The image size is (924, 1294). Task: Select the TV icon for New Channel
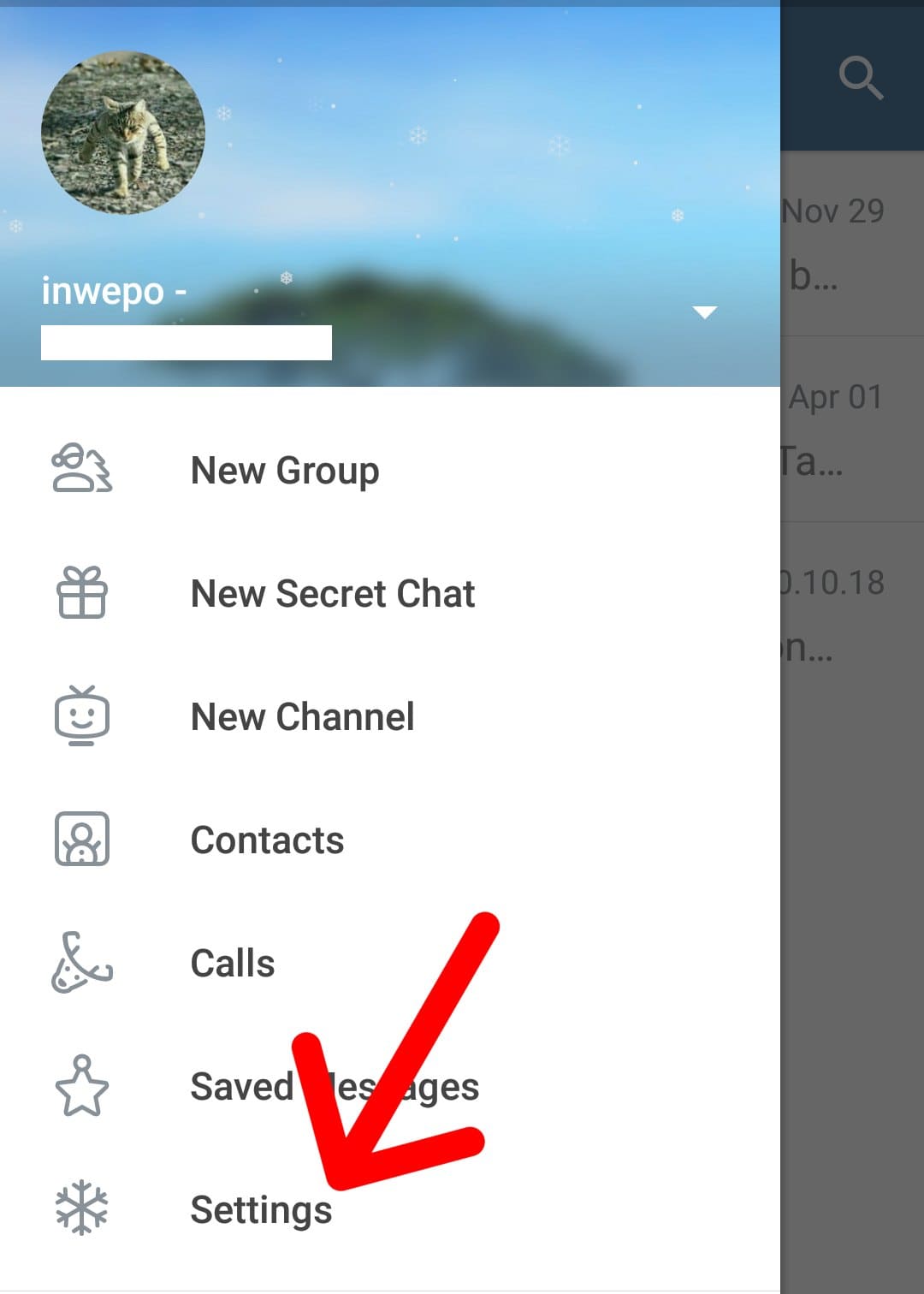81,717
